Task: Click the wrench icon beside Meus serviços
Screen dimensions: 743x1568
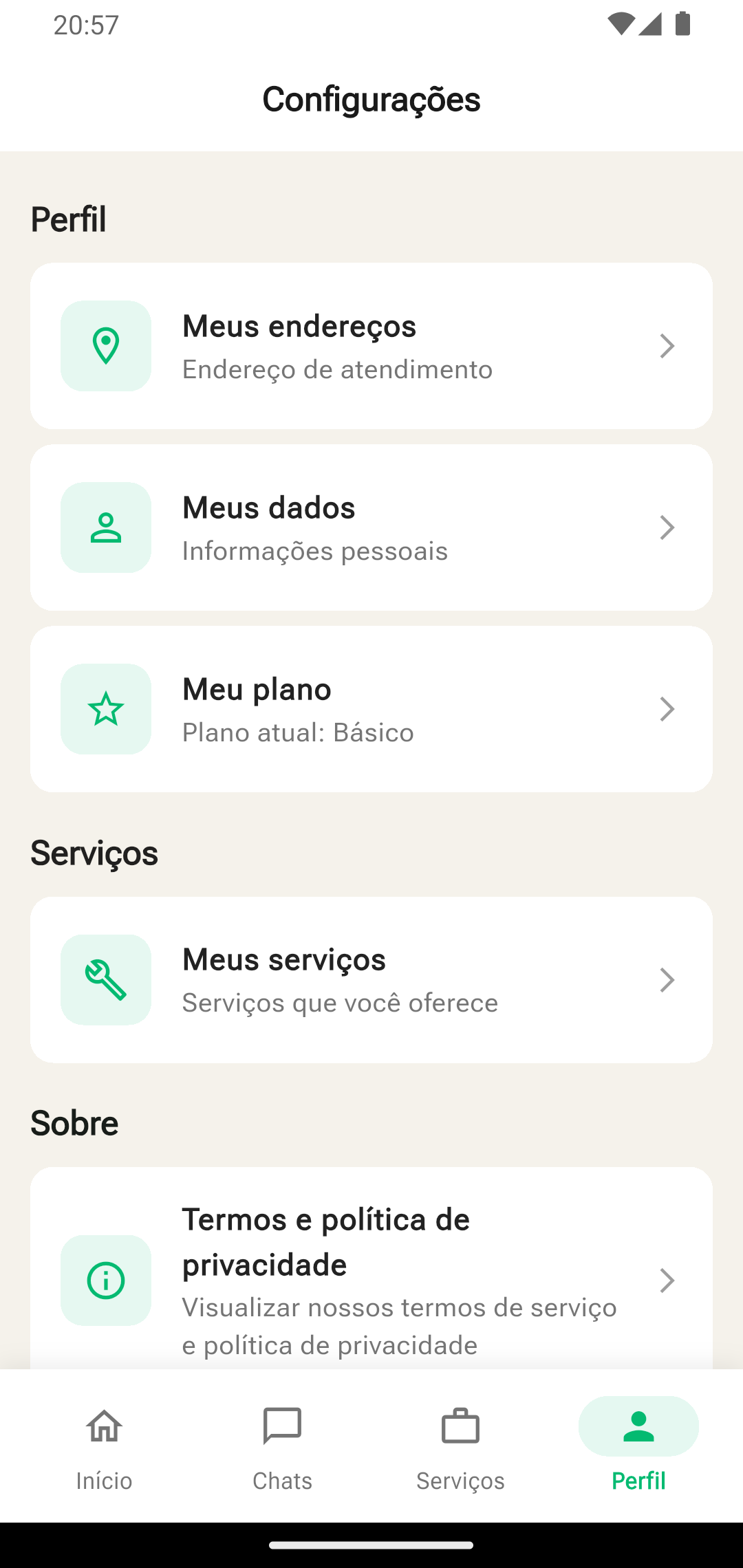Action: 105,980
